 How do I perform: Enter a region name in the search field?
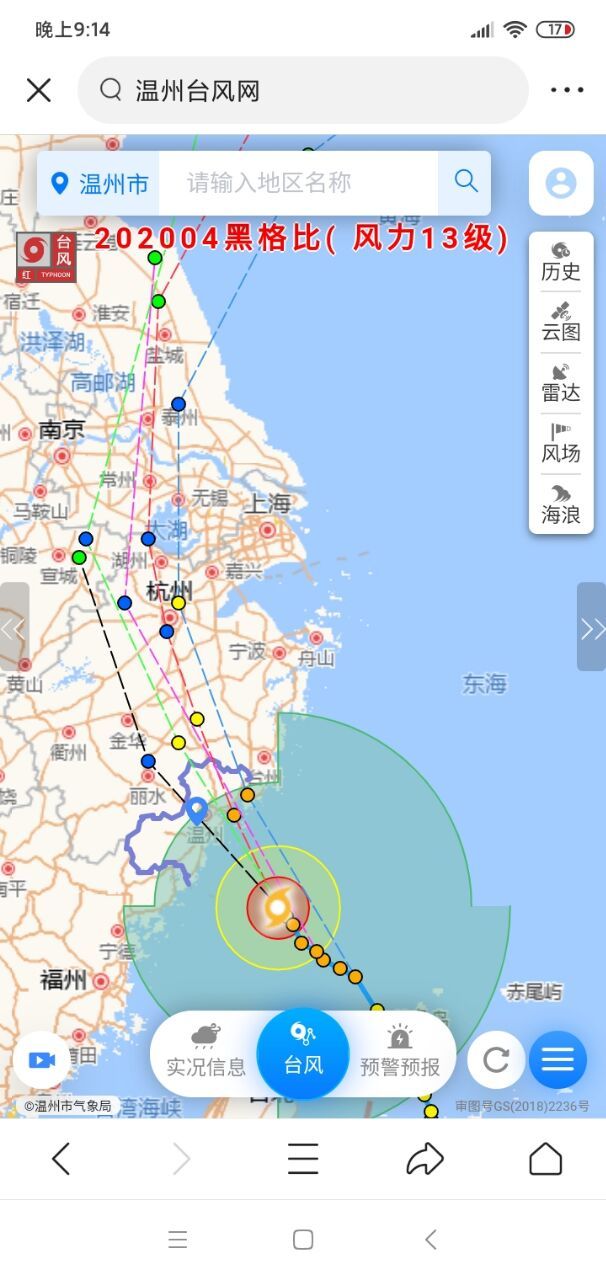point(297,183)
